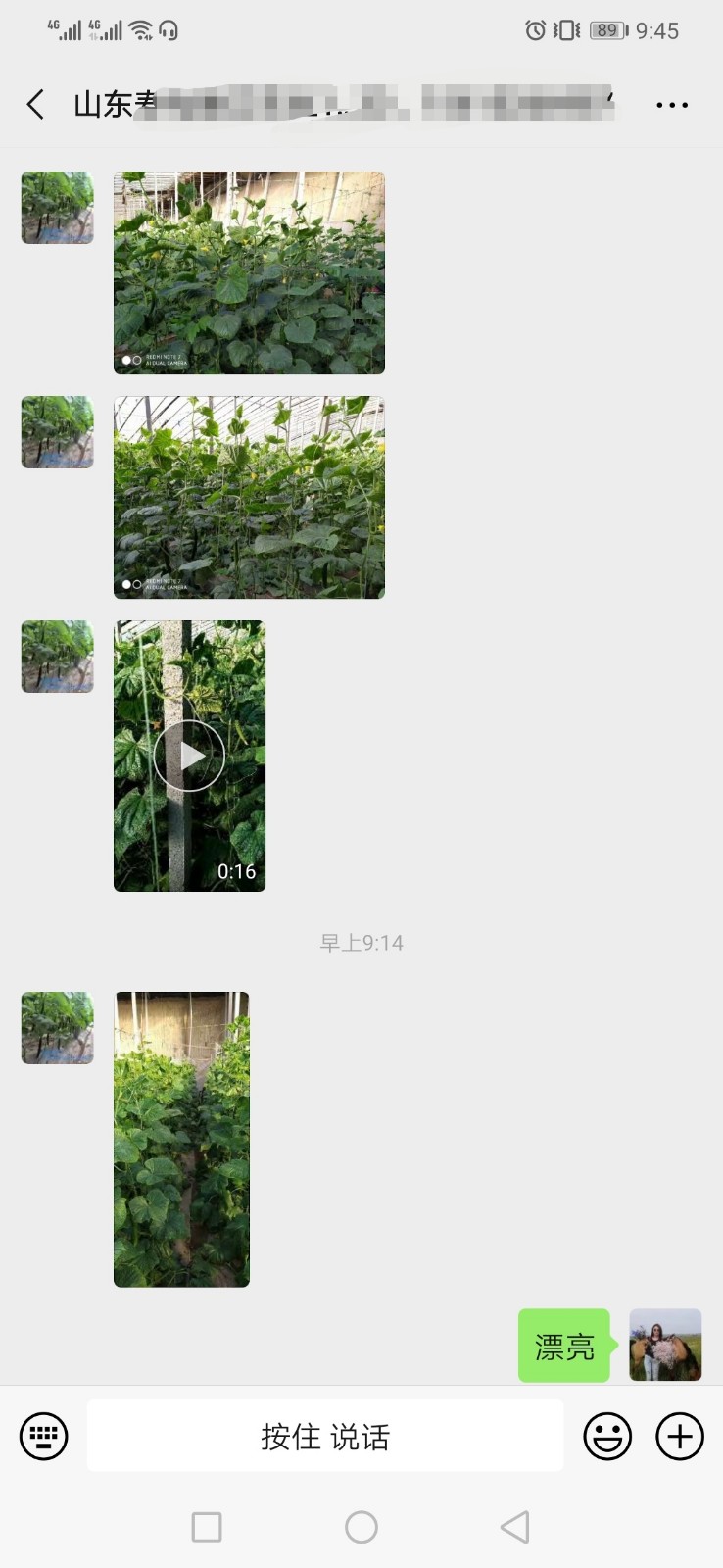Open the chat info three-dot menu
Image resolution: width=723 pixels, height=1568 pixels.
(672, 105)
